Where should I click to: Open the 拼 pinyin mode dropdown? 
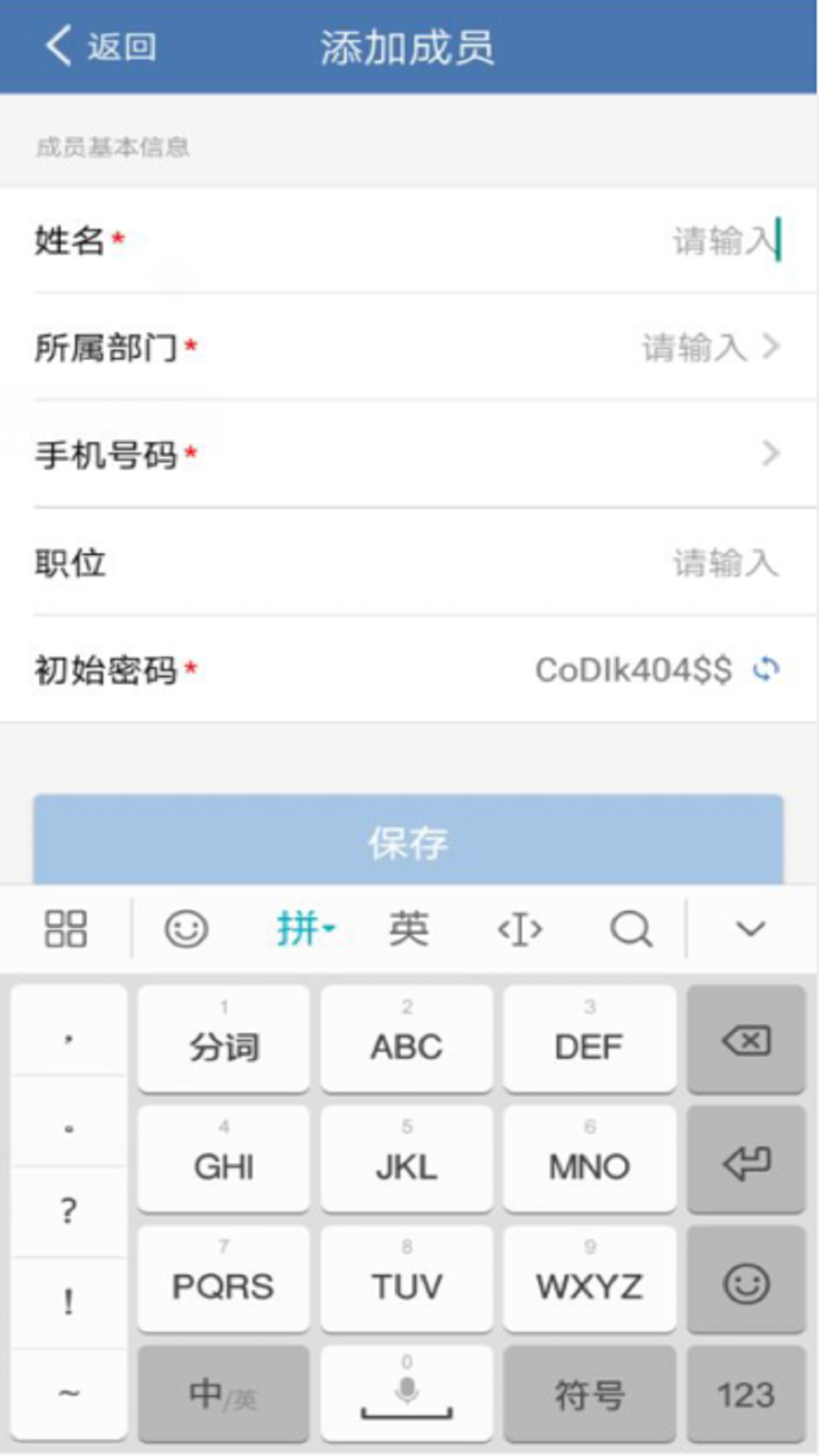pos(305,929)
